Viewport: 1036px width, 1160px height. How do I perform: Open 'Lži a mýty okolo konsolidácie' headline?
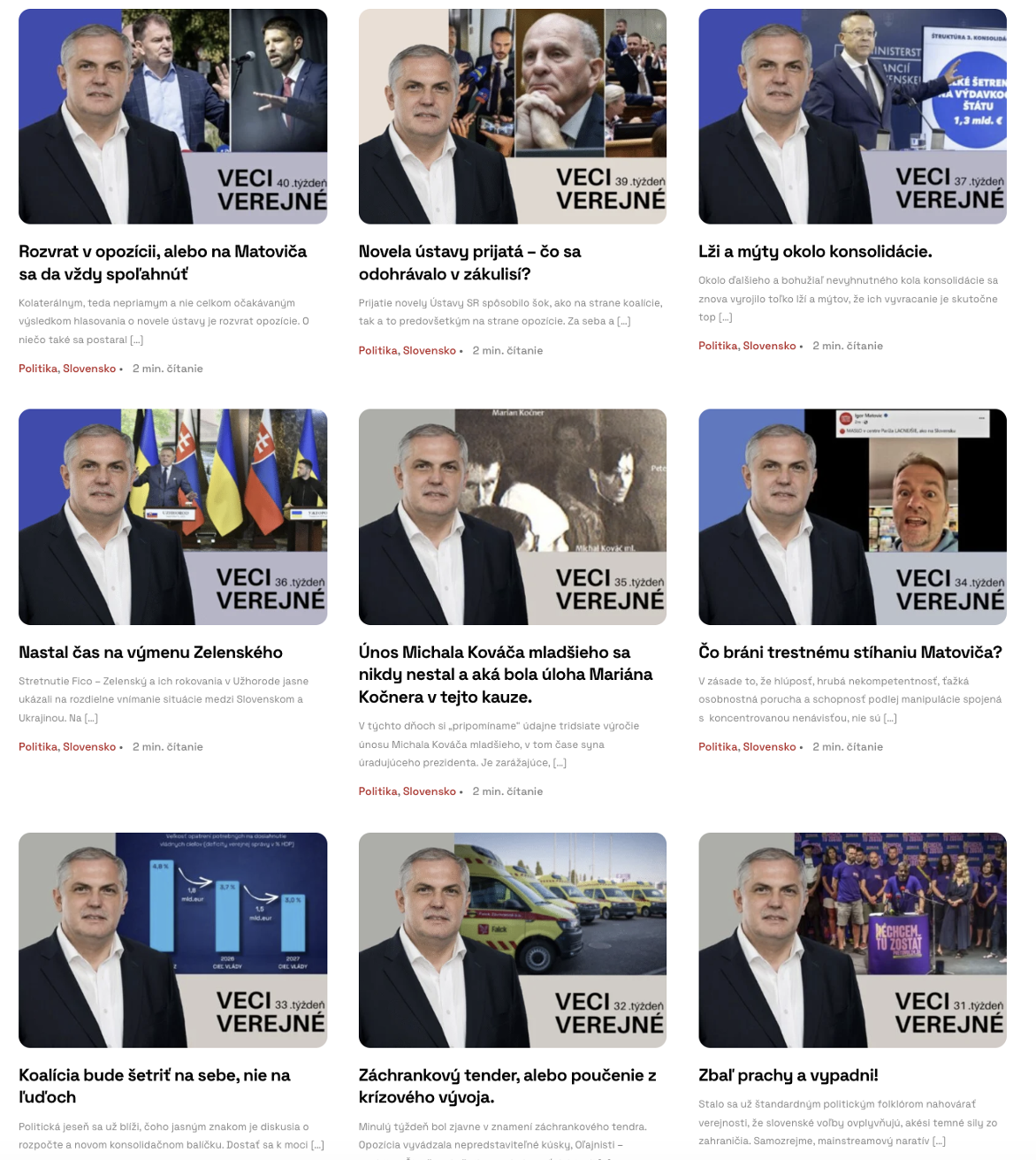815,252
